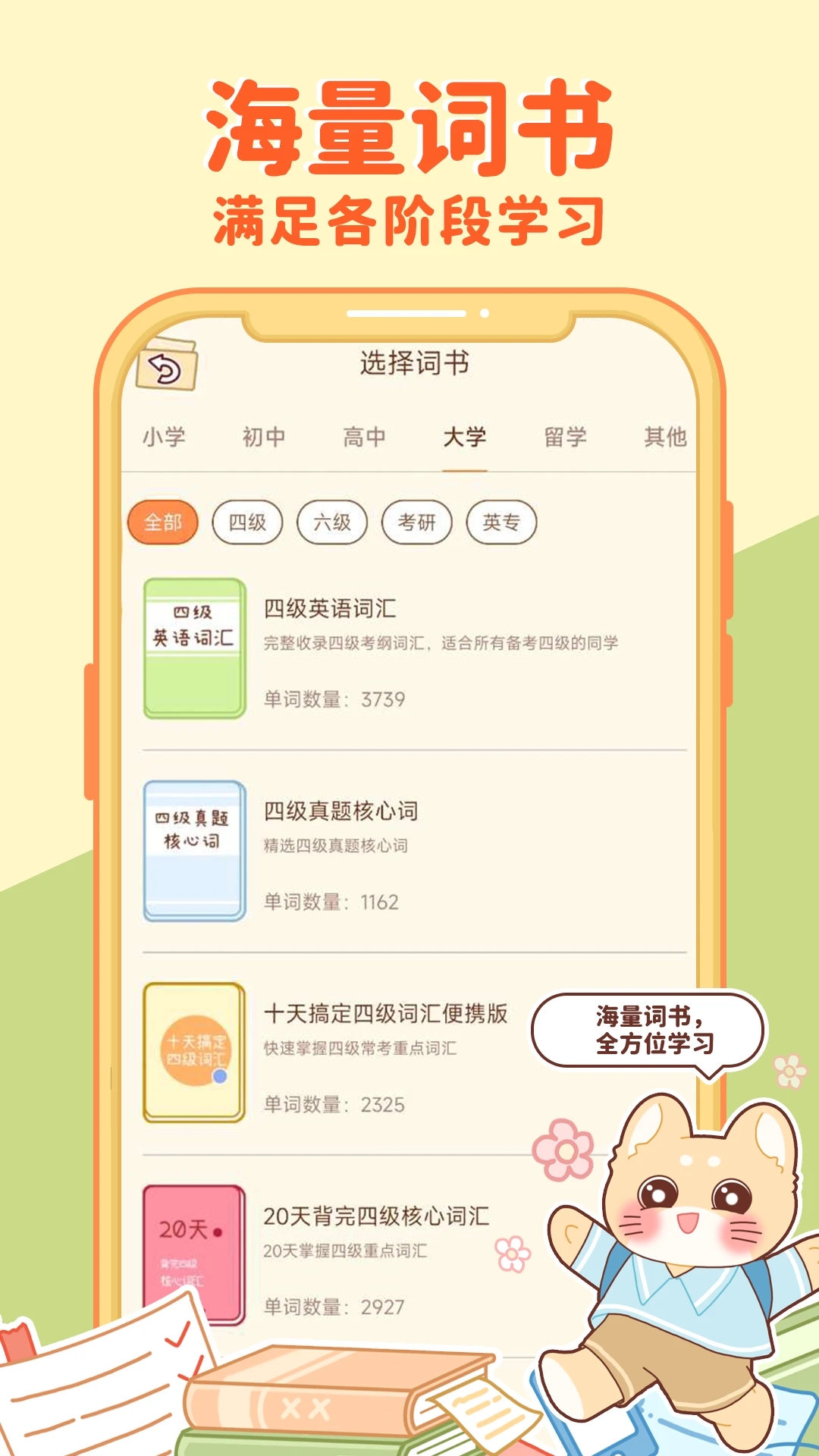
Task: Activate the 六级 filter
Action: click(x=334, y=521)
